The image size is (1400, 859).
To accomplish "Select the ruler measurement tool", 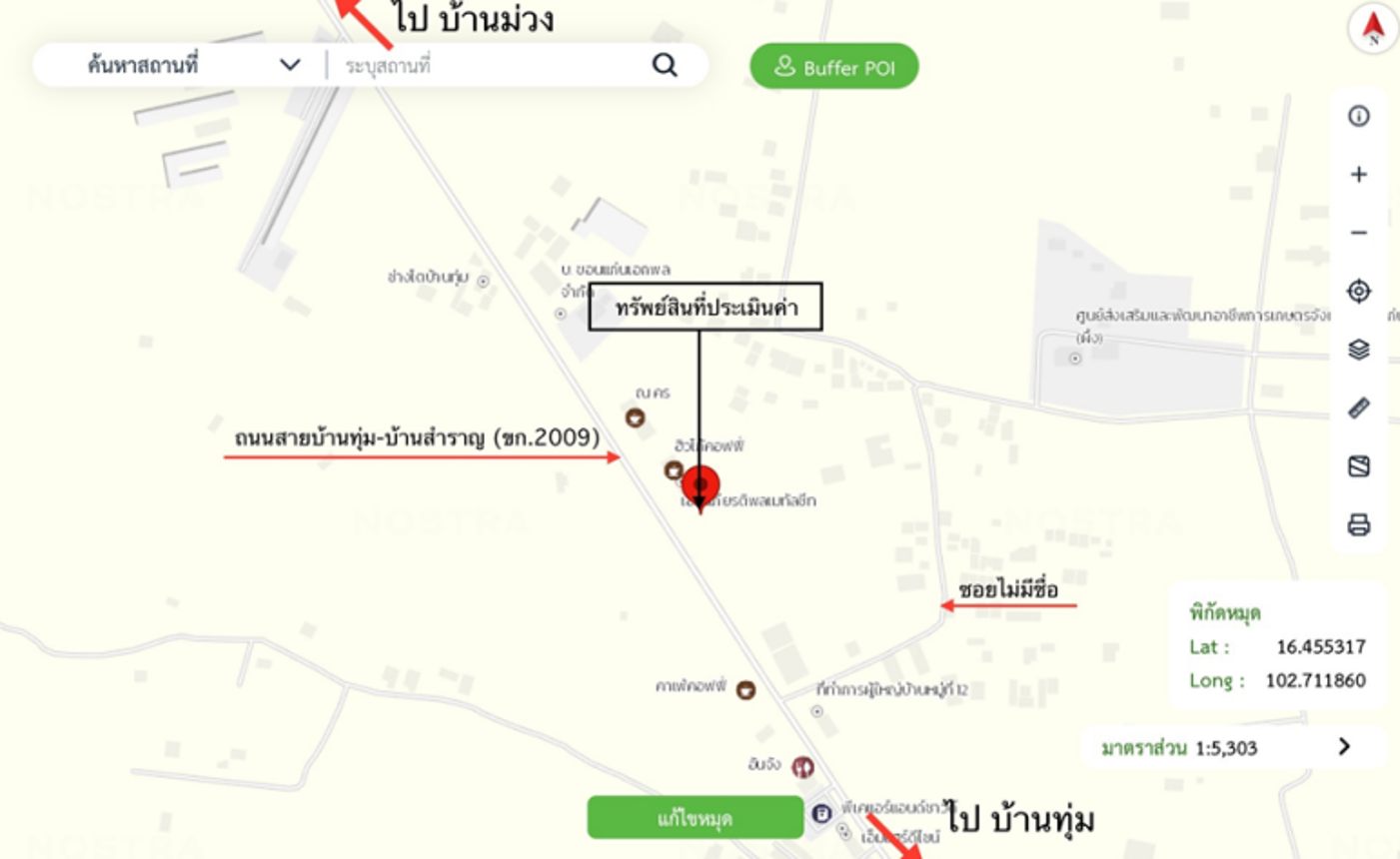I will (x=1359, y=408).
